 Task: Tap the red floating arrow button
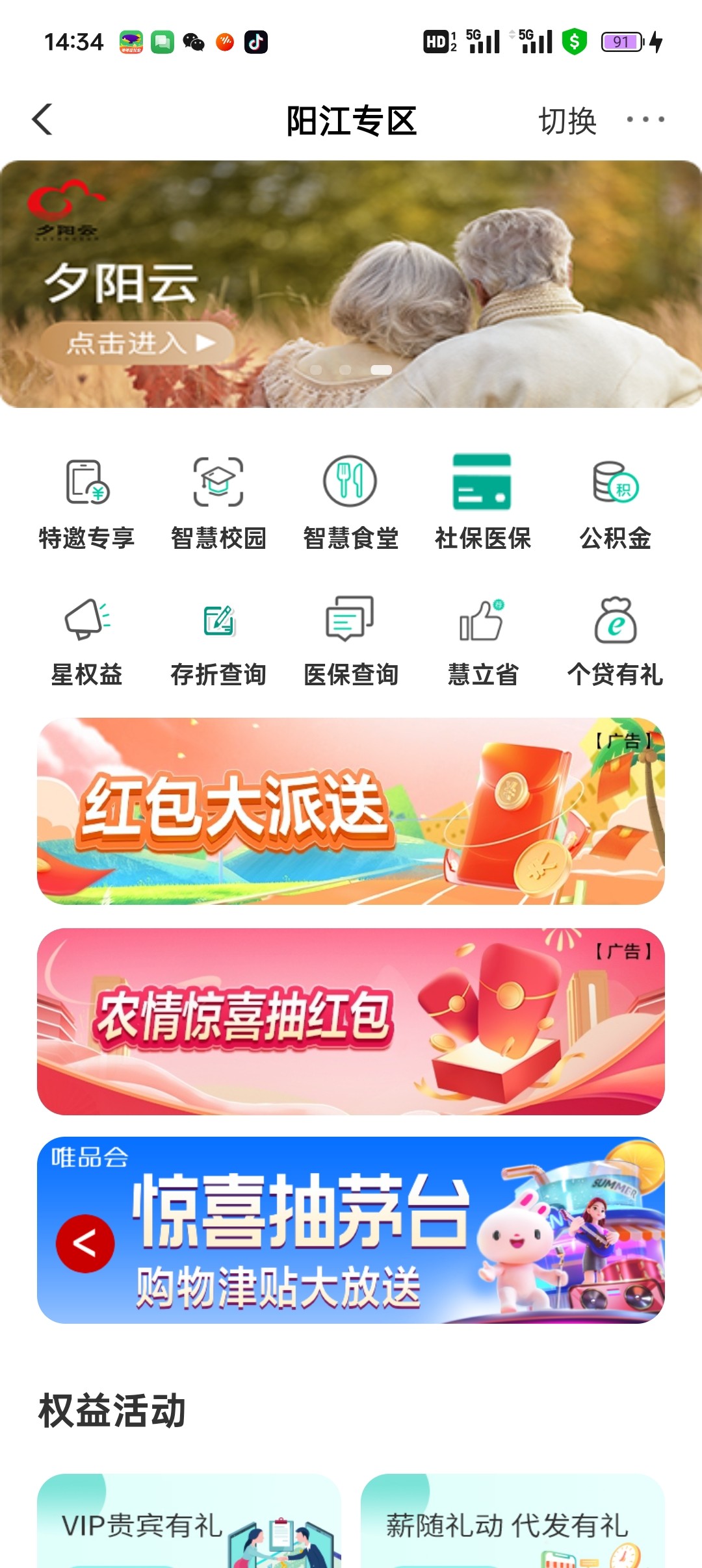[x=85, y=1243]
